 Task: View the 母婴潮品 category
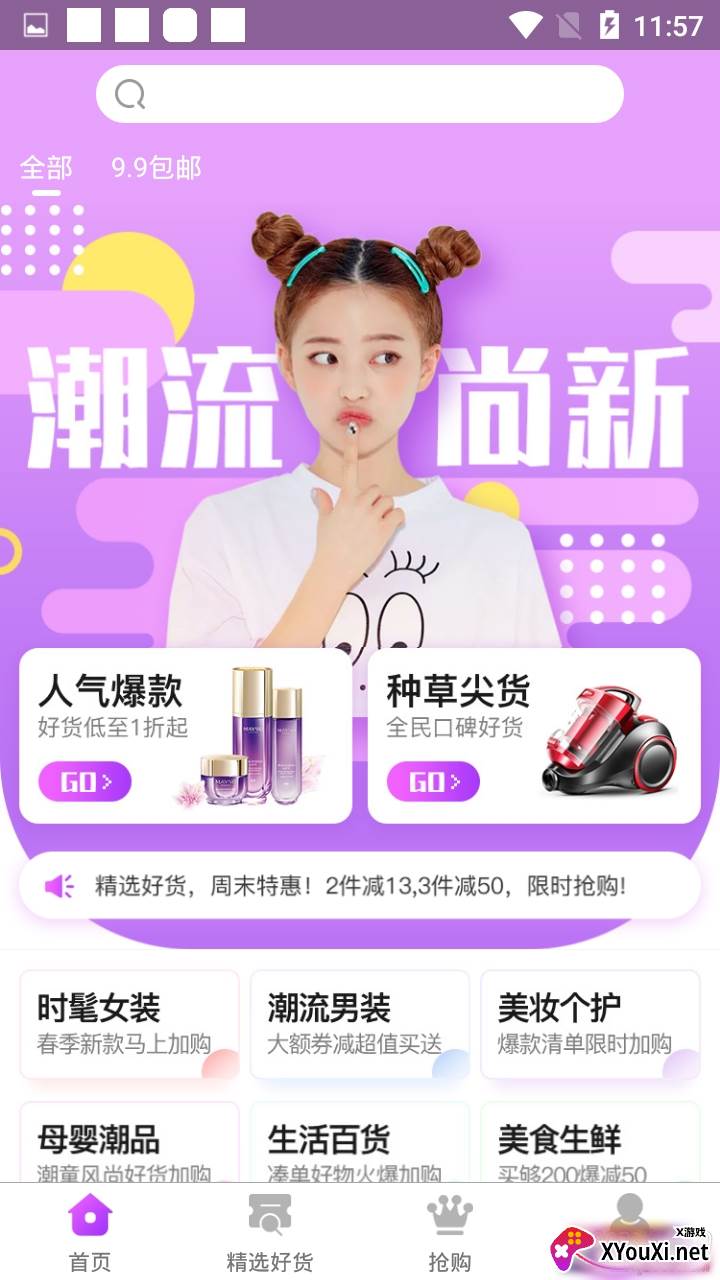[x=129, y=1145]
